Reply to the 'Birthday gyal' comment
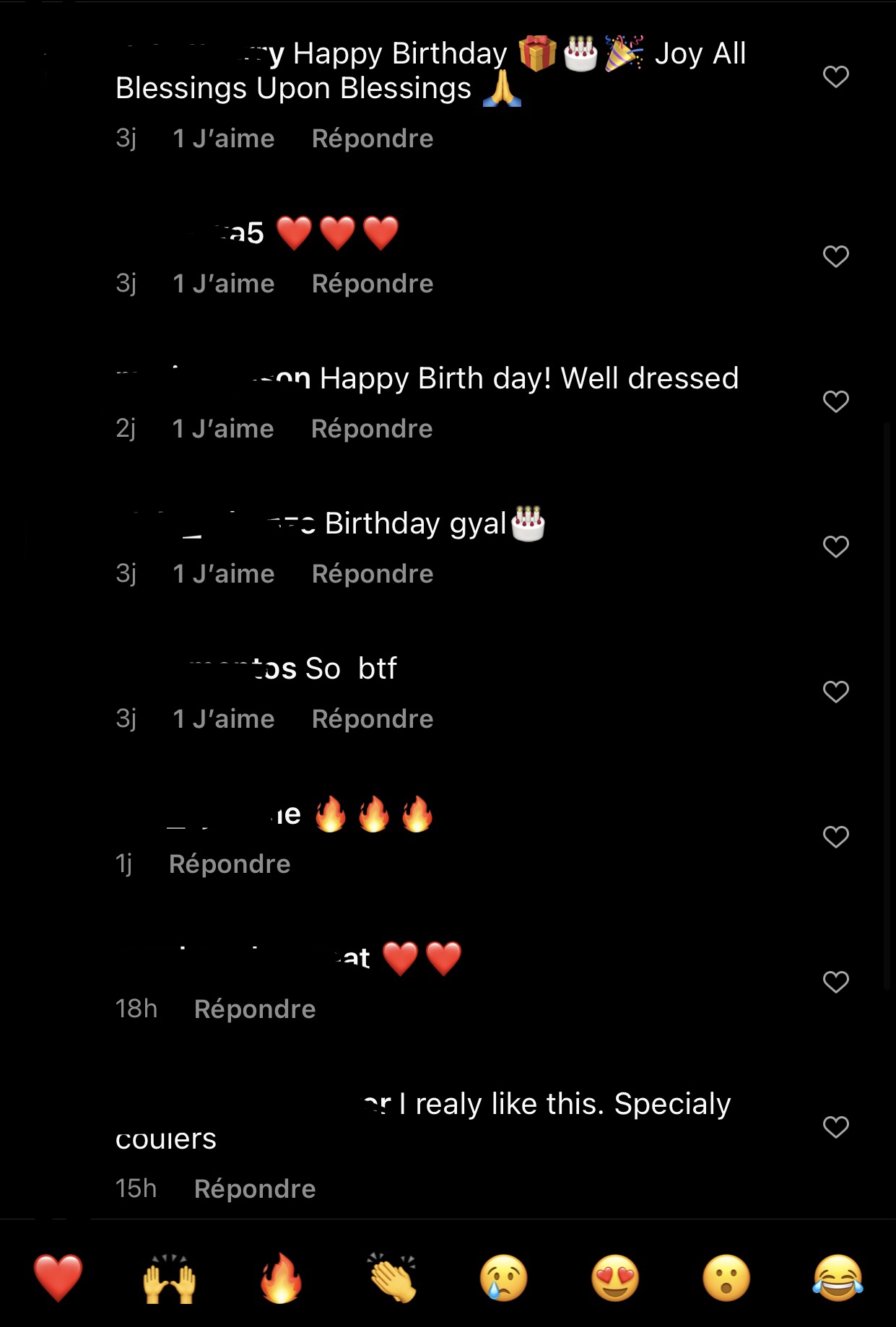896x1327 pixels. (x=372, y=574)
